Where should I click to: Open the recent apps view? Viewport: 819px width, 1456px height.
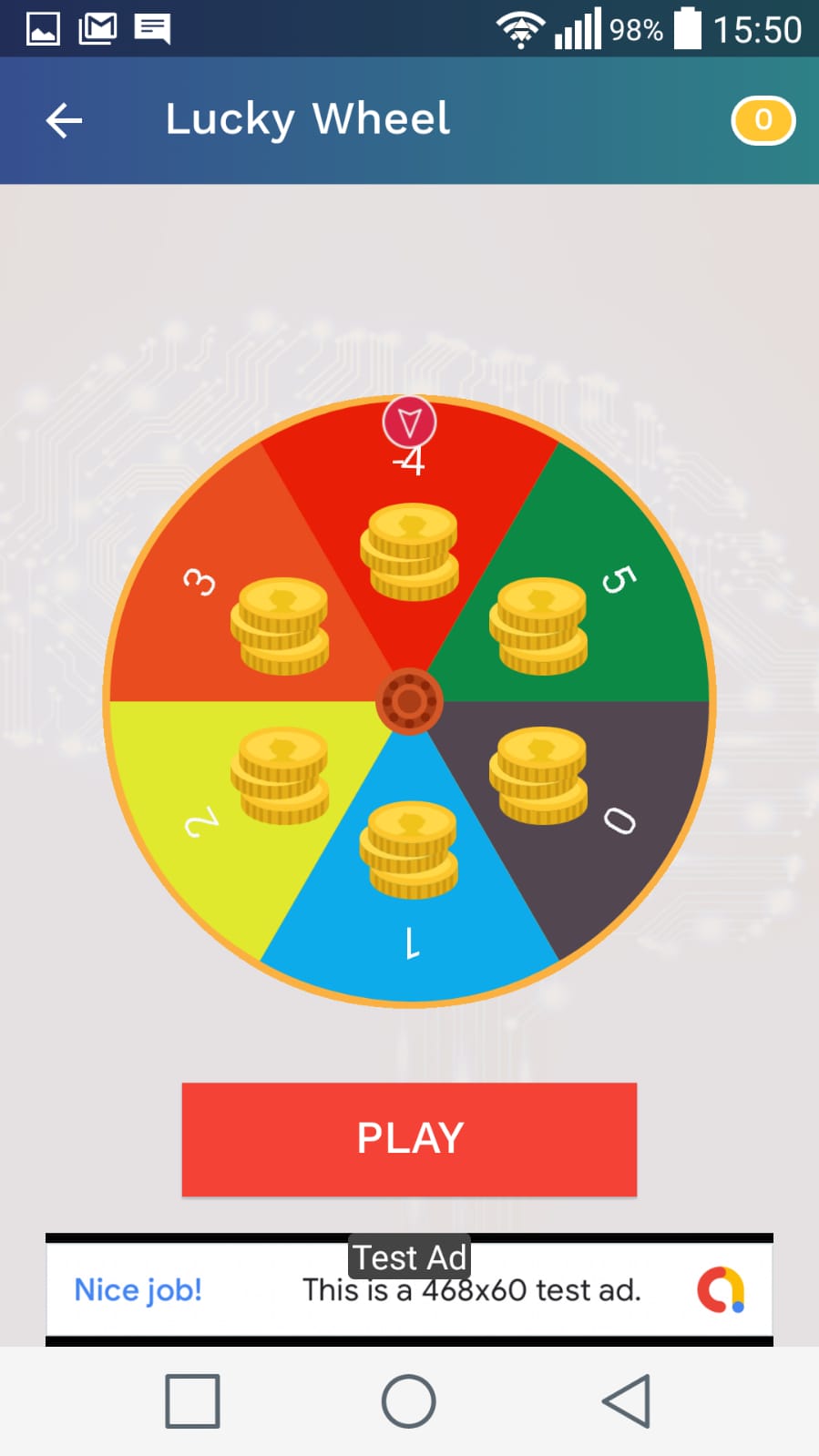192,1400
